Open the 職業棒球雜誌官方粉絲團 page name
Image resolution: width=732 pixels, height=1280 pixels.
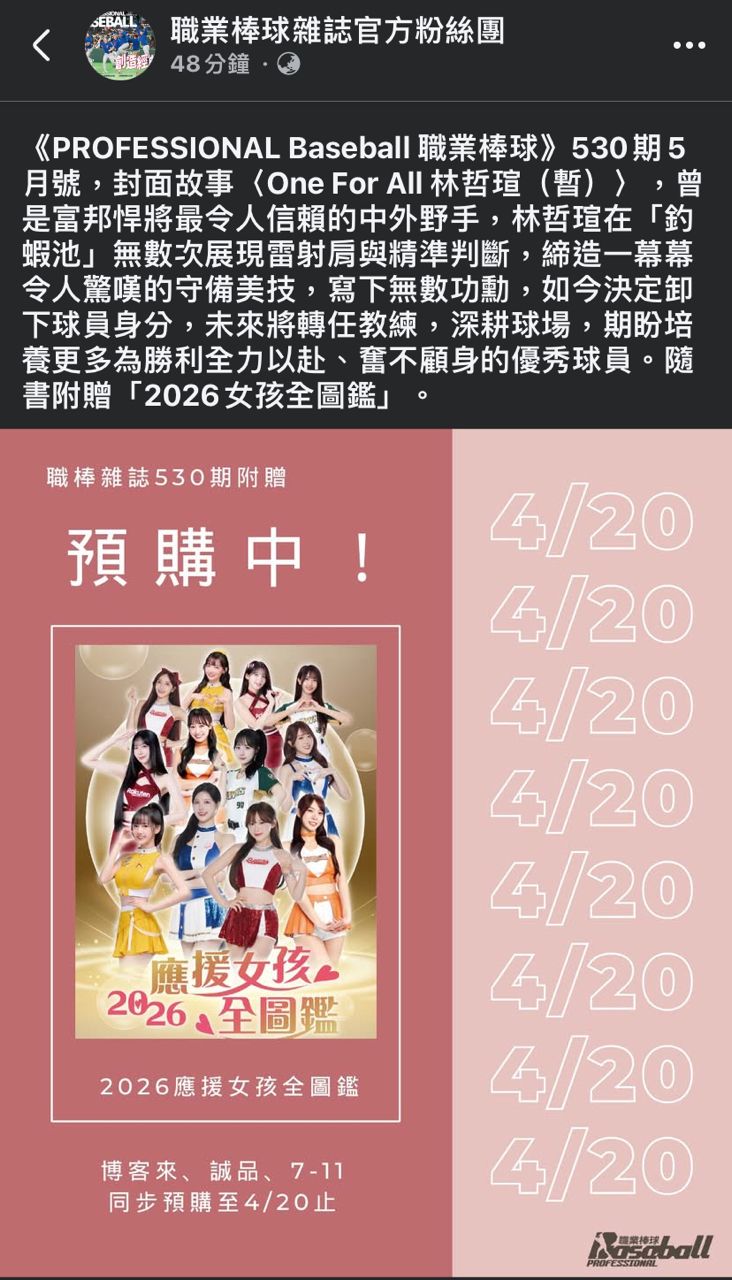click(337, 30)
